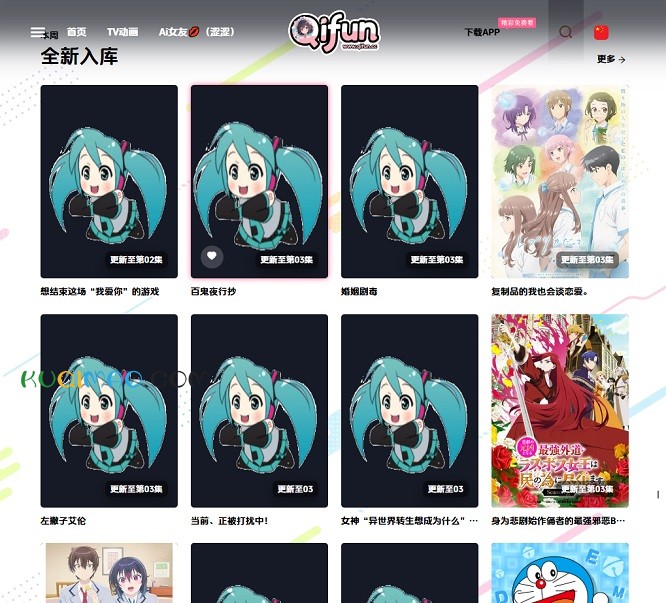666x603 pixels.
Task: Open 女神"异世界转生想成为什么" card
Action: click(409, 410)
